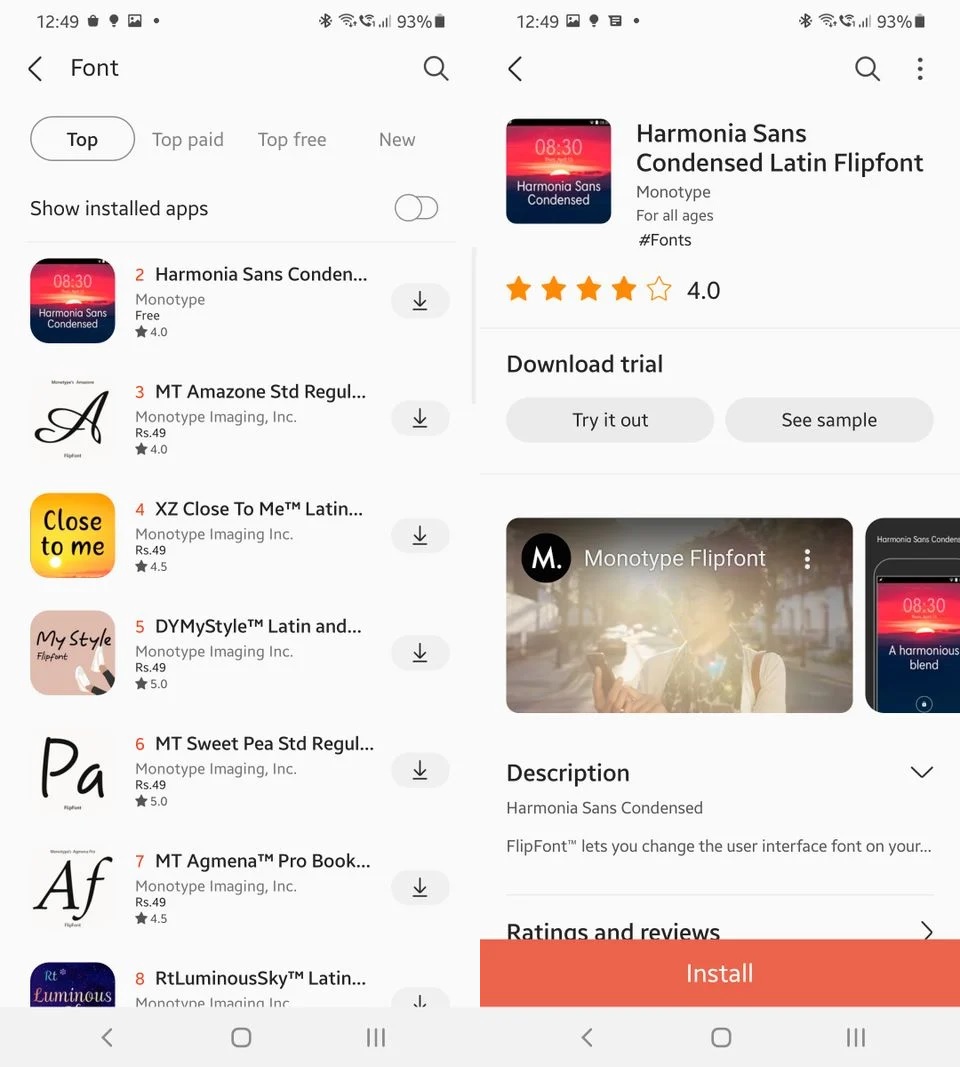Screen dimensions: 960x1067
Task: Download DYMyStyle Latin font
Action: click(420, 653)
